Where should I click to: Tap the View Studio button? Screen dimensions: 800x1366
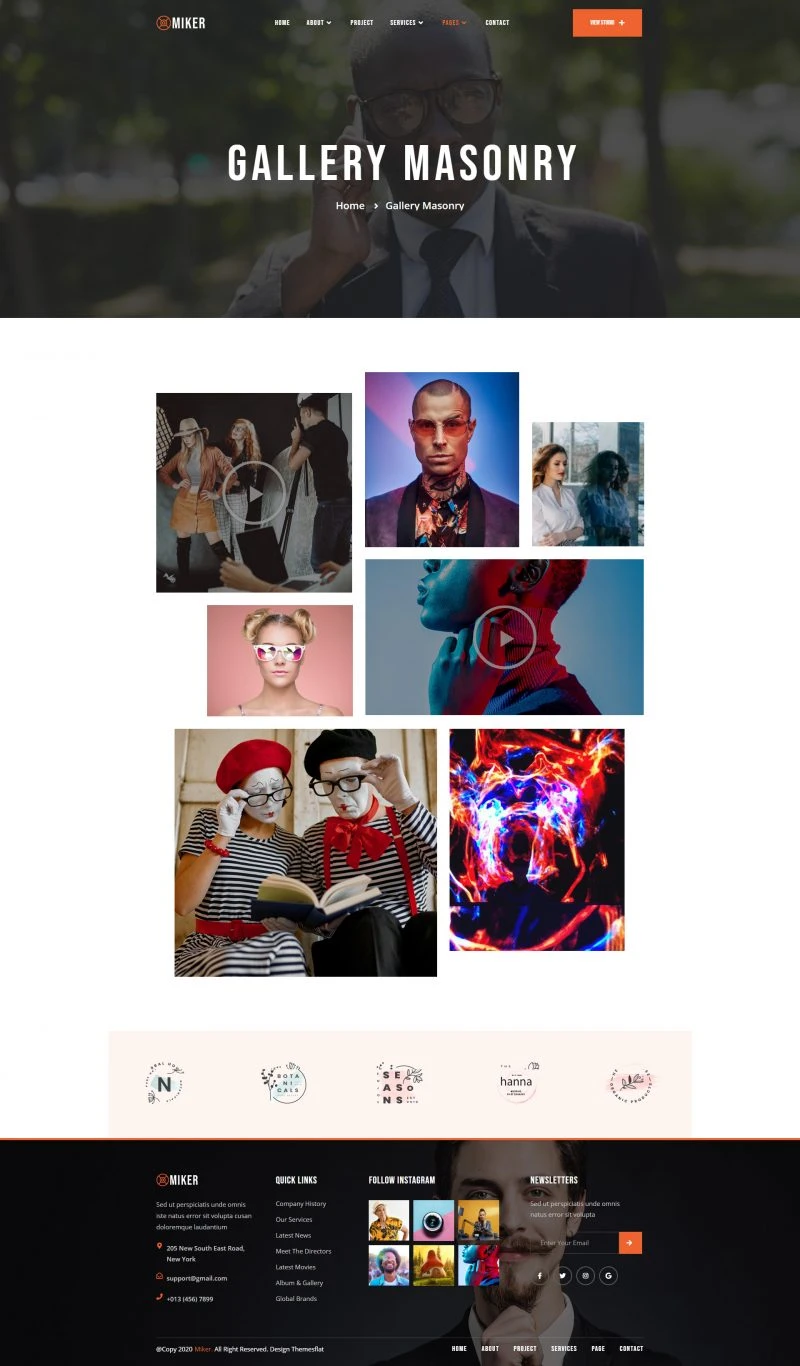click(x=607, y=22)
